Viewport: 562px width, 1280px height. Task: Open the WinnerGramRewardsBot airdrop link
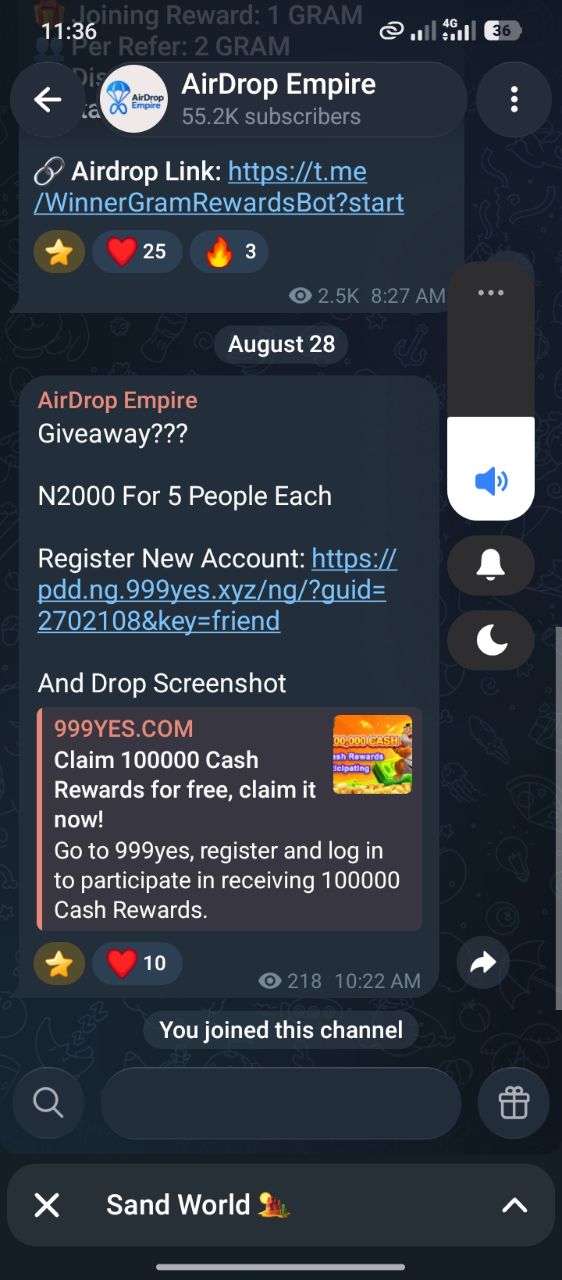pos(219,187)
